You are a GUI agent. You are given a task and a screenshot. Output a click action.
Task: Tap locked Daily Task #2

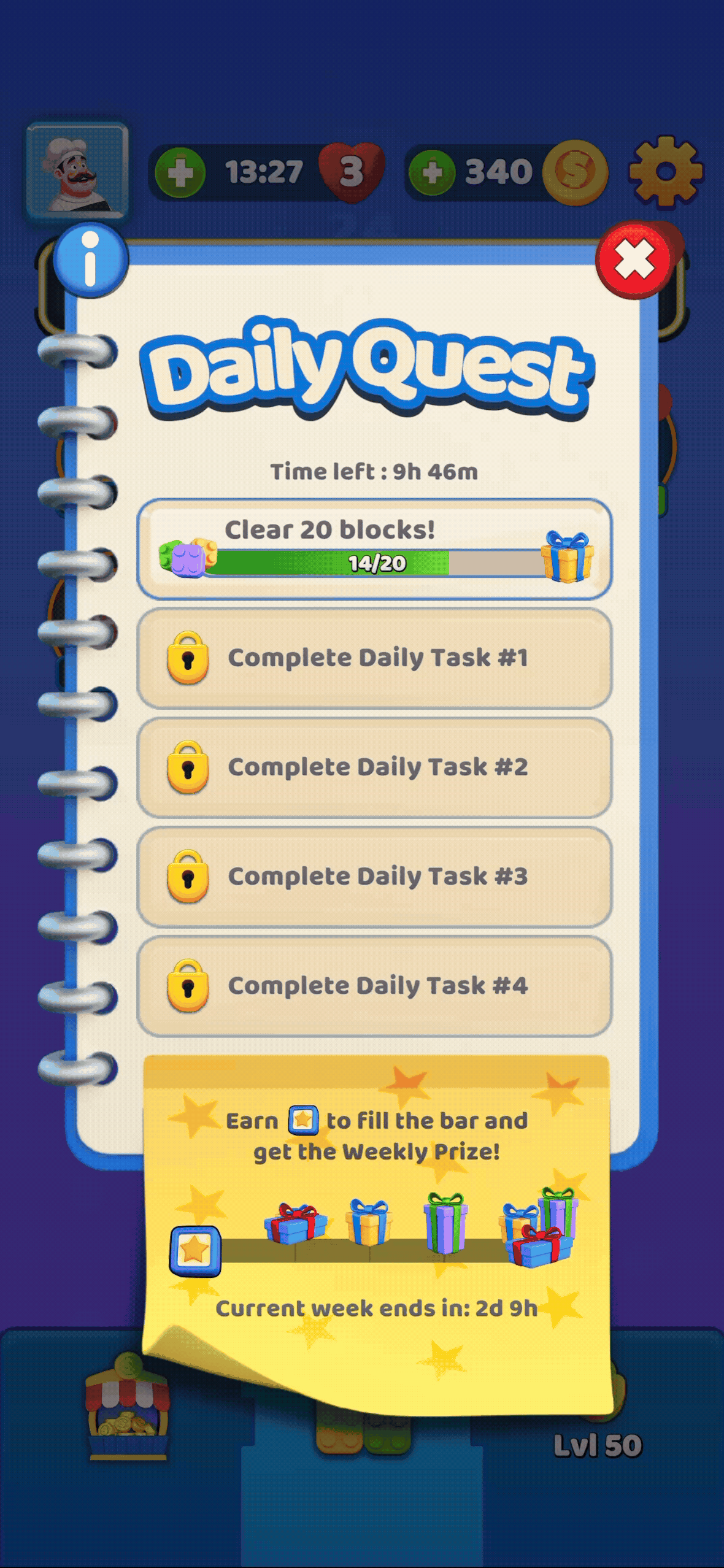click(373, 767)
